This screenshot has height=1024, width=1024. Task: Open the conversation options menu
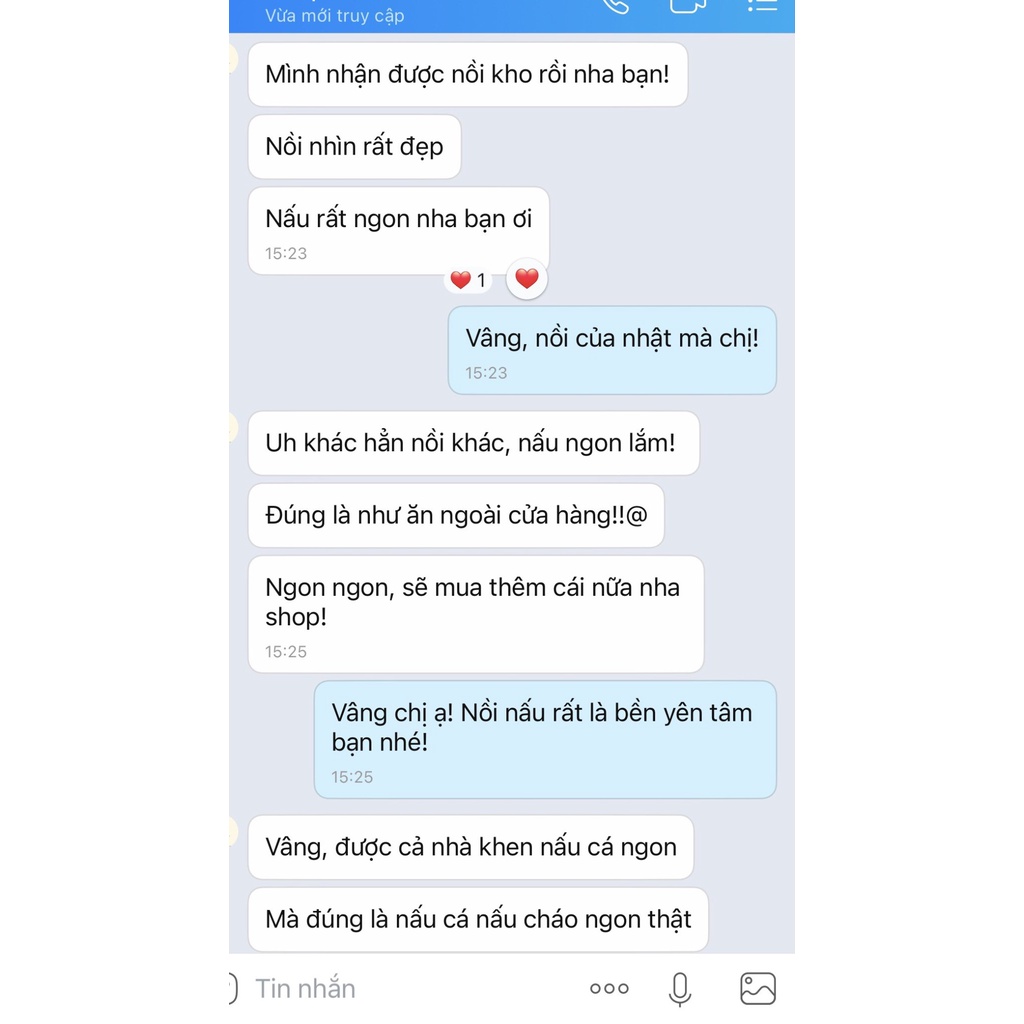[x=762, y=5]
